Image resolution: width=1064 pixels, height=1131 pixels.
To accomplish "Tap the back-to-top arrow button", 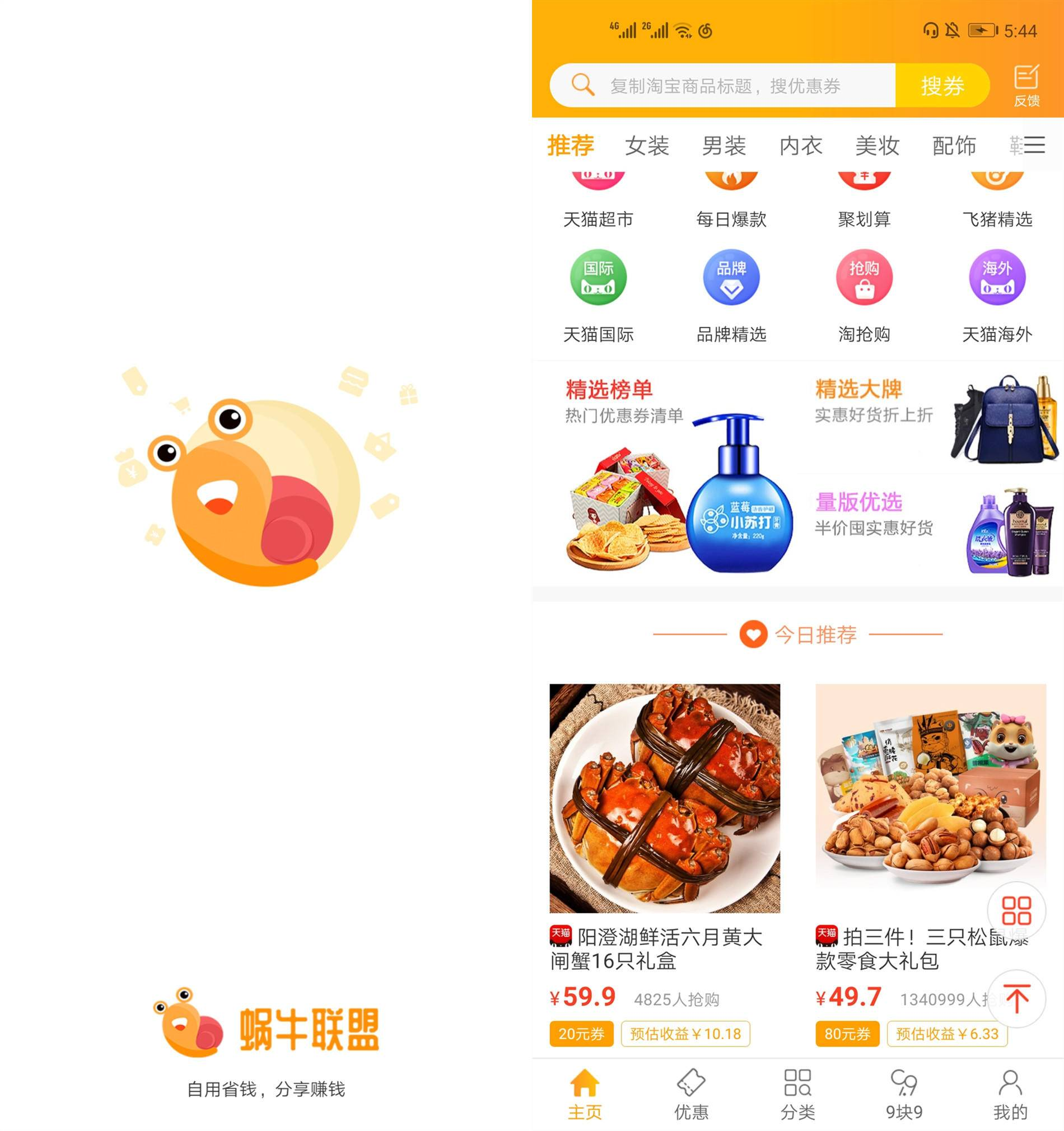I will click(x=1016, y=998).
